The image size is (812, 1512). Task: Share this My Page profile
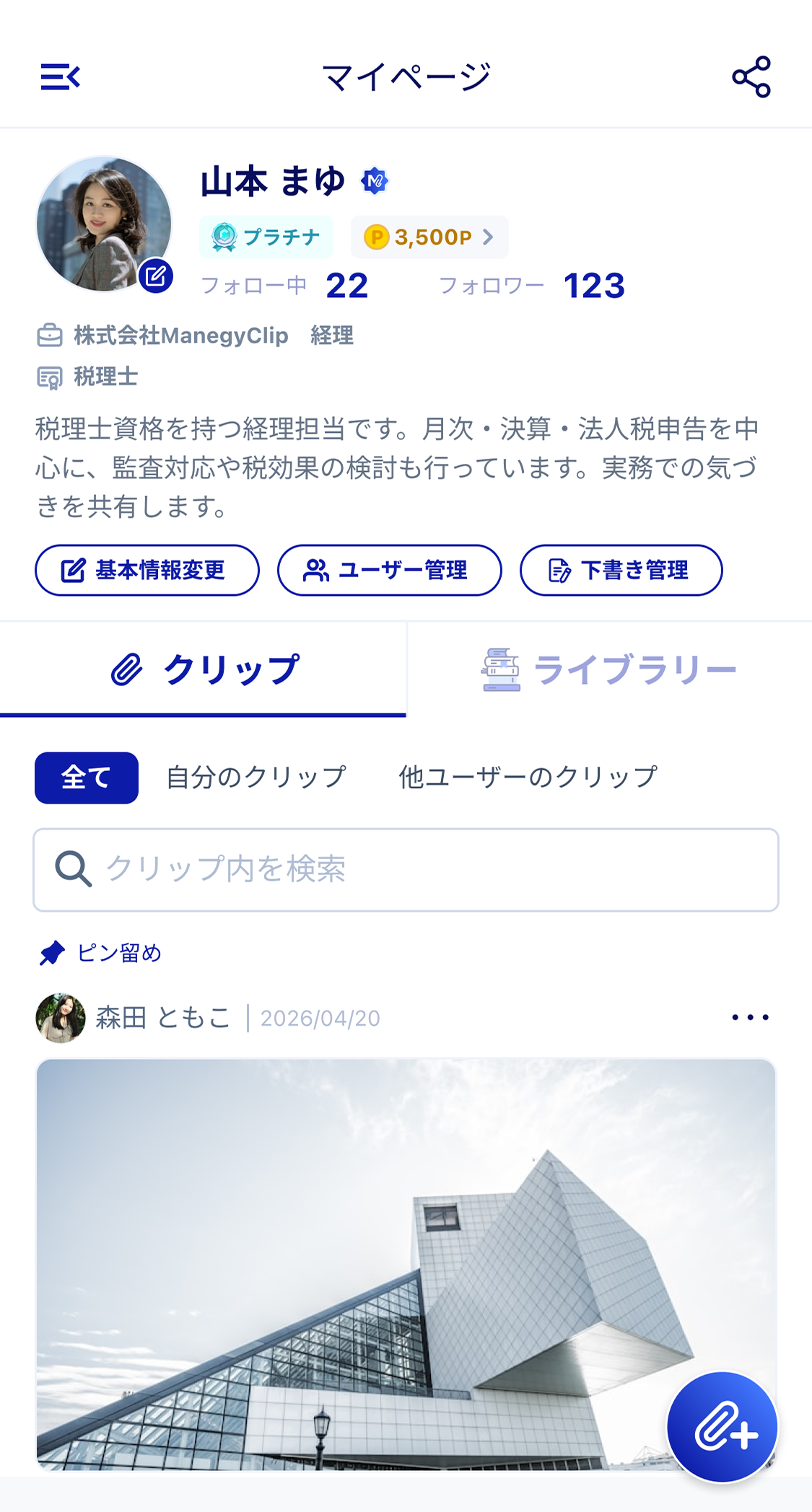coord(751,77)
